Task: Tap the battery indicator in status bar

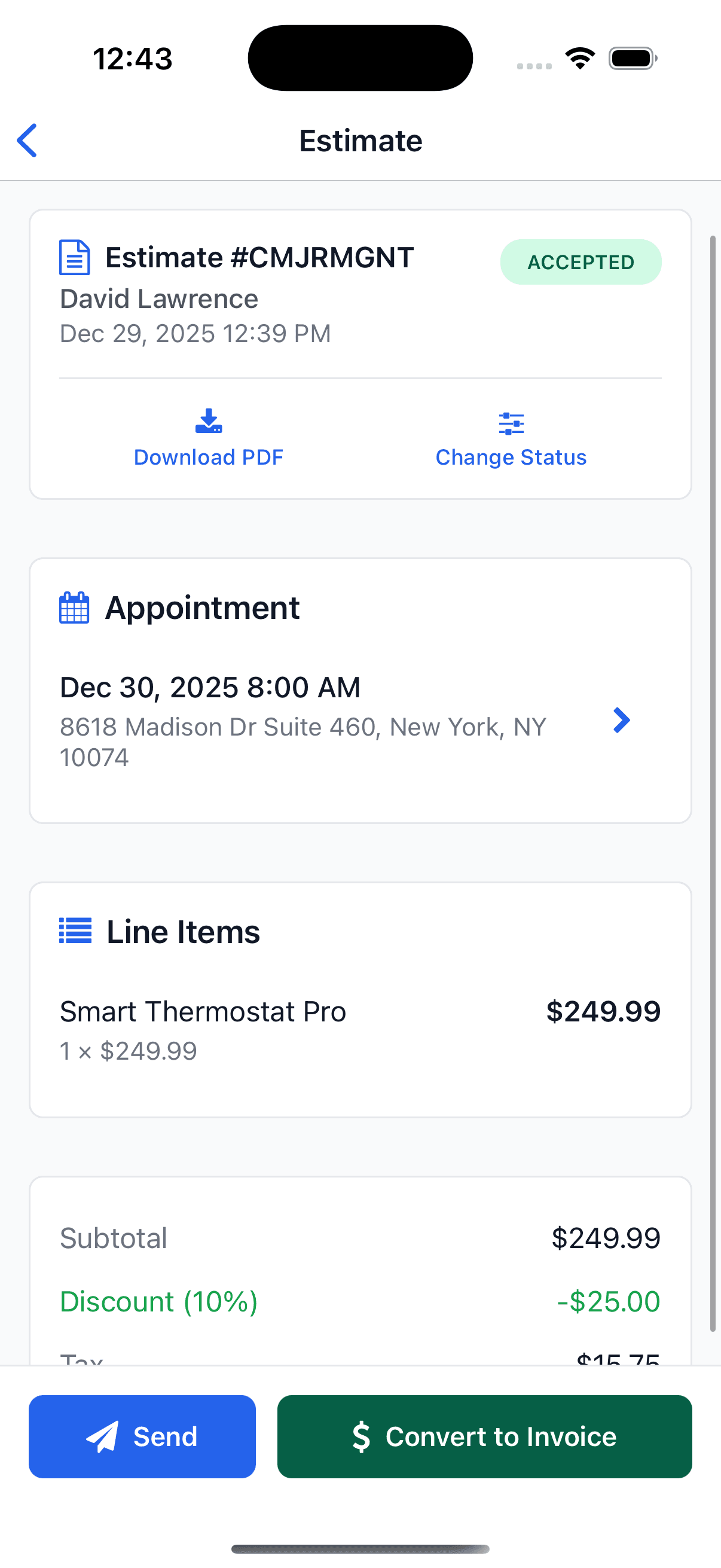Action: [630, 57]
